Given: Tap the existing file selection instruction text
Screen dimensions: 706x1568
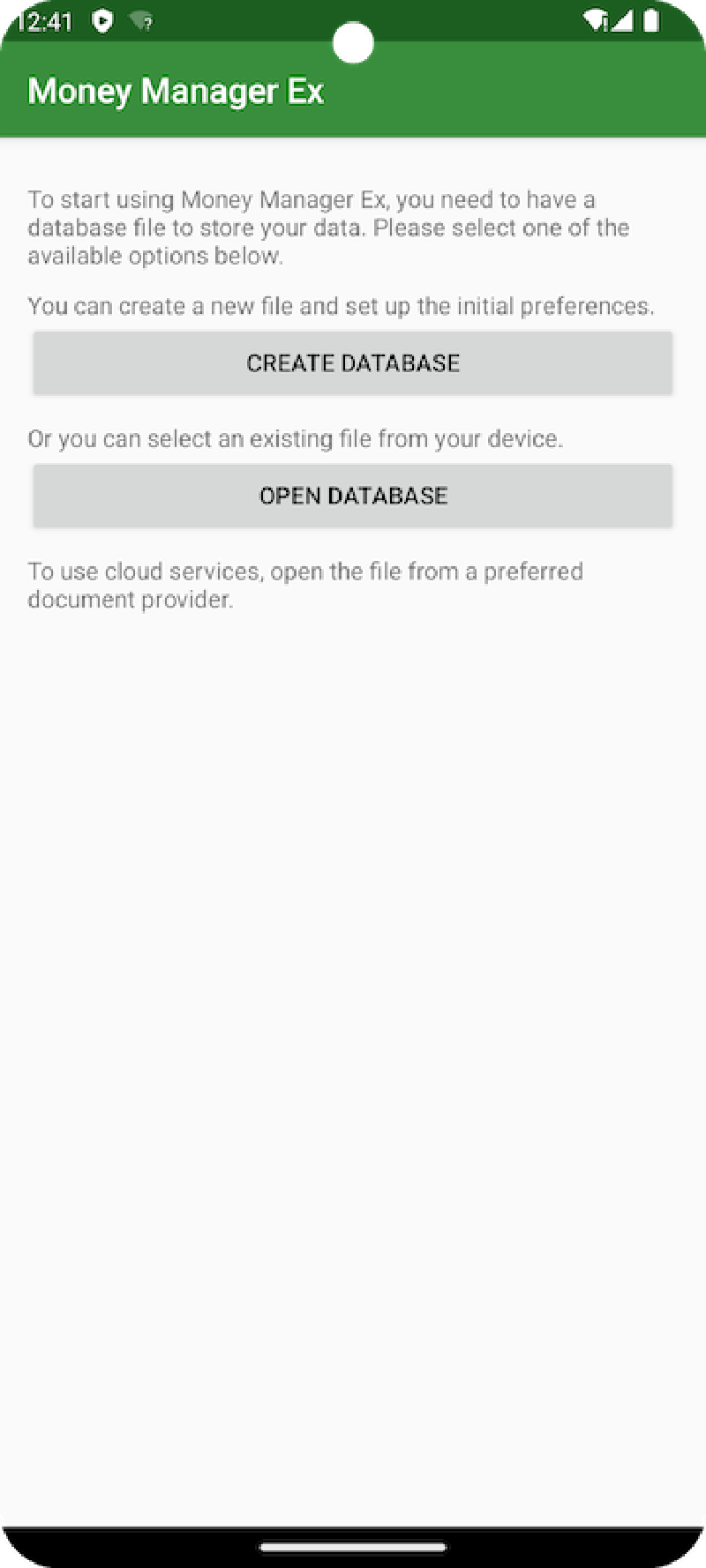Looking at the screenshot, I should (297, 438).
